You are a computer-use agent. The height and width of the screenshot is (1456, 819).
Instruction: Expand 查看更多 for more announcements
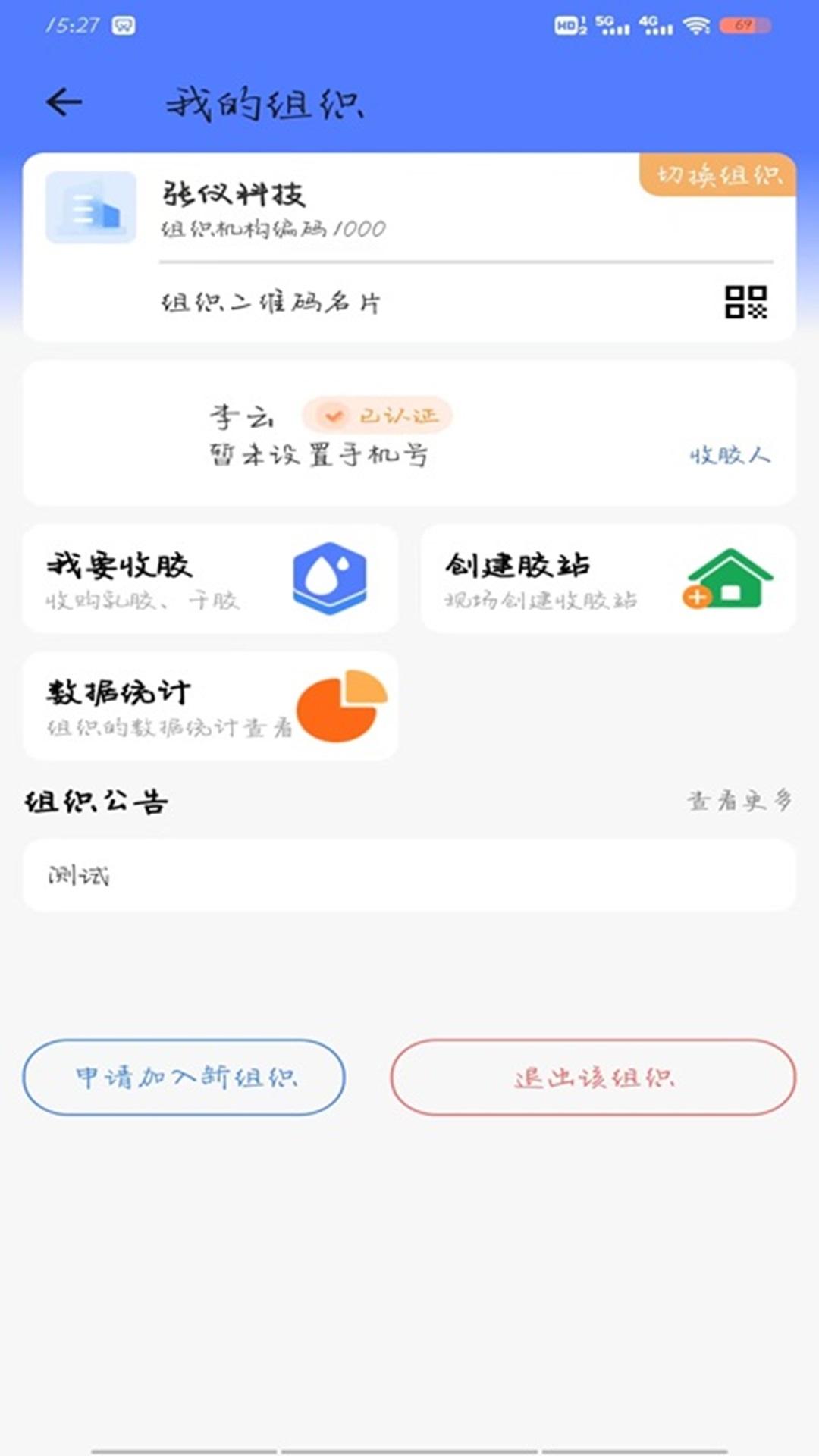739,802
